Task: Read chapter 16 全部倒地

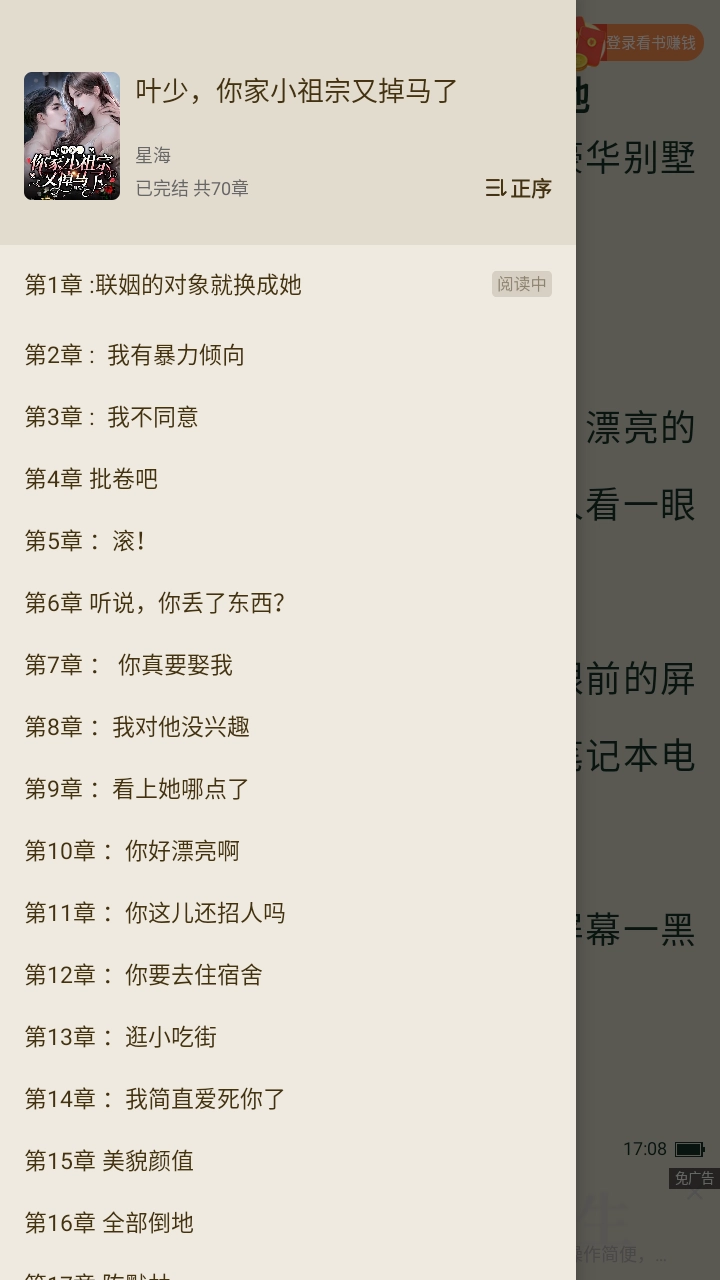Action: [109, 1223]
